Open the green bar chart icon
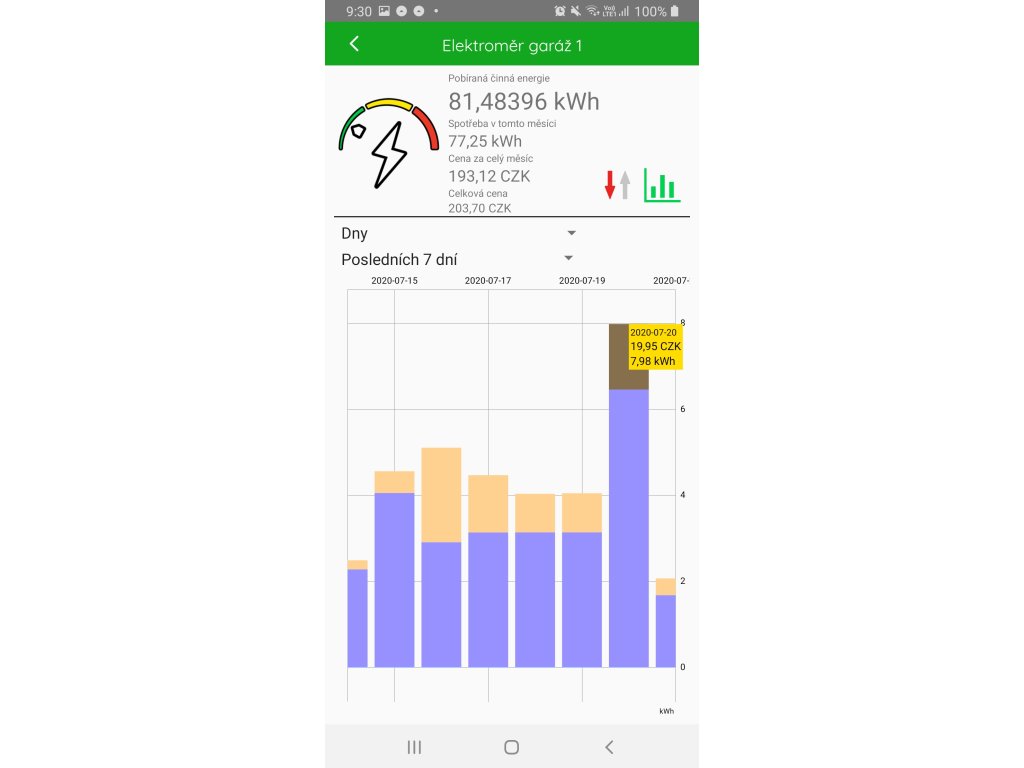1024x768 pixels. point(662,185)
